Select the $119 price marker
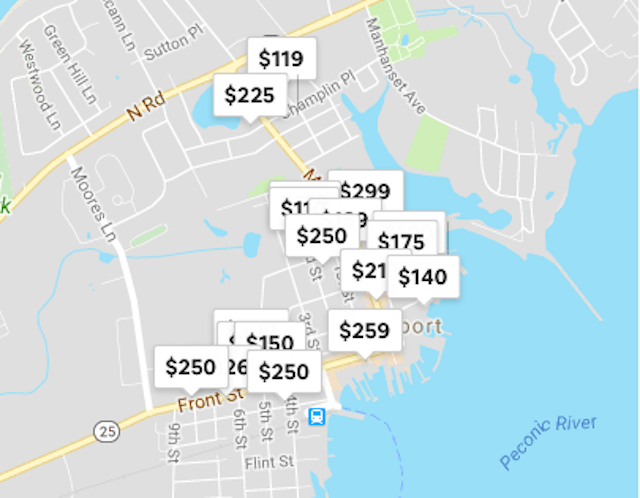640x498 pixels. (x=281, y=59)
